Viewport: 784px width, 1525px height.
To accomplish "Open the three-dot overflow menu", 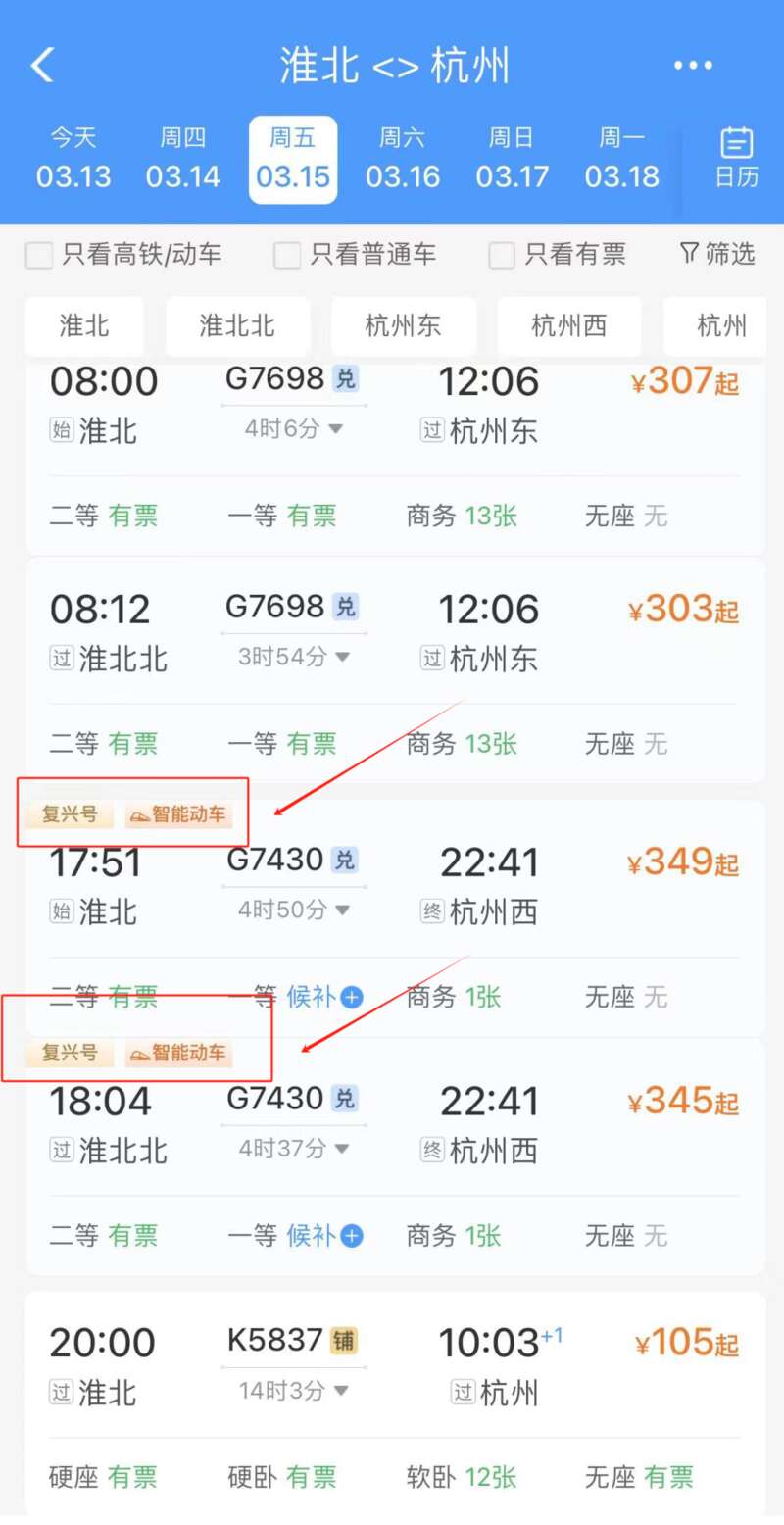I will pyautogui.click(x=693, y=66).
